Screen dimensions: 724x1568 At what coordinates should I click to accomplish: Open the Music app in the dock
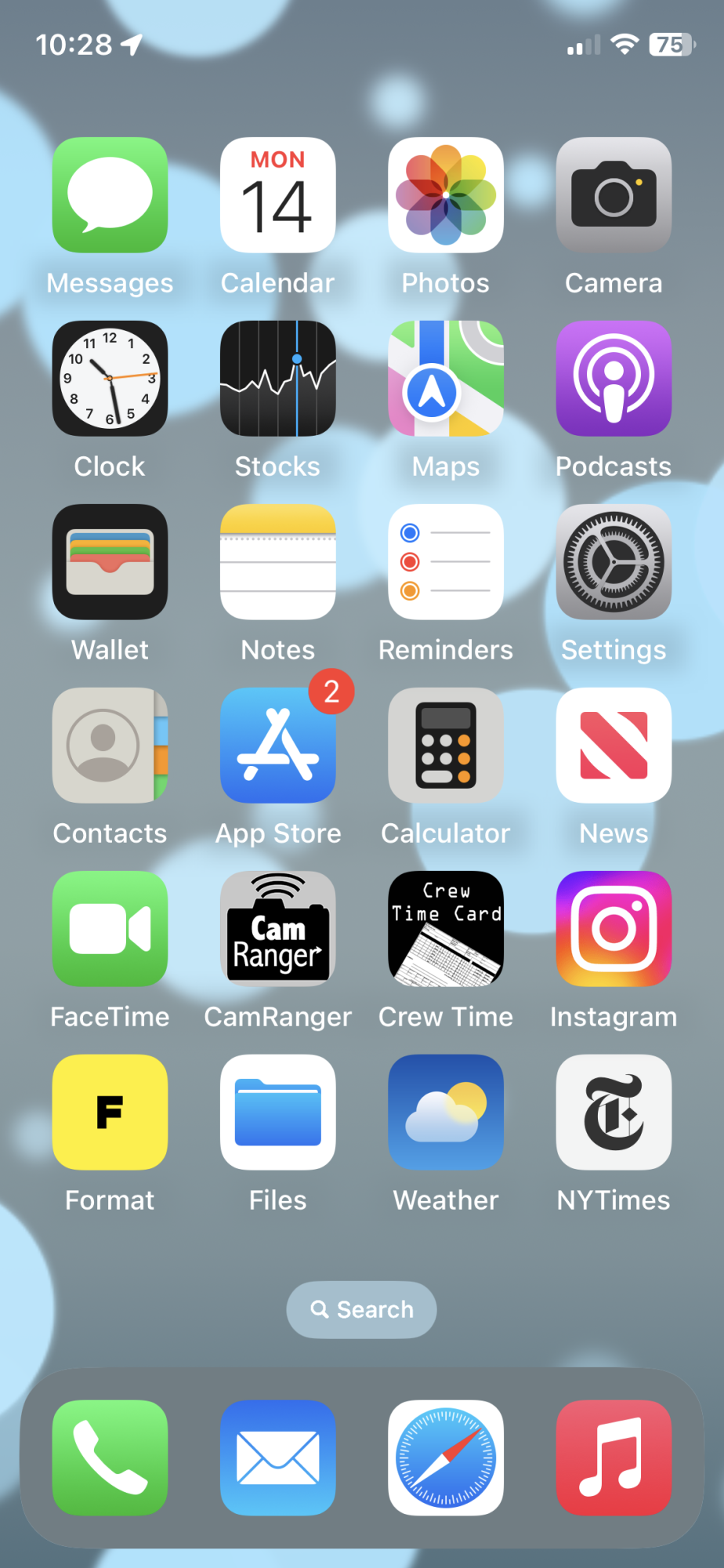[x=614, y=1457]
